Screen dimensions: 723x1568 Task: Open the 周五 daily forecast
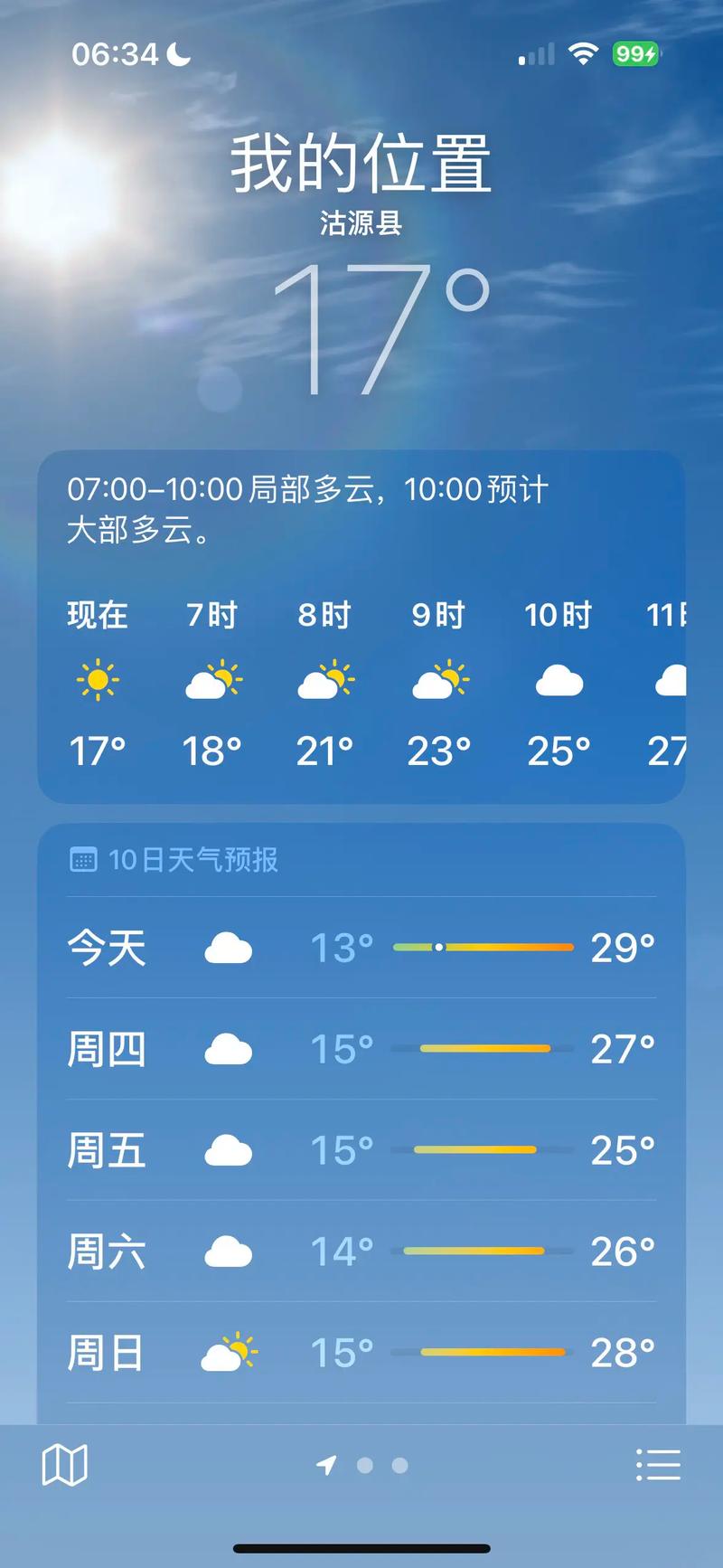tap(361, 1150)
